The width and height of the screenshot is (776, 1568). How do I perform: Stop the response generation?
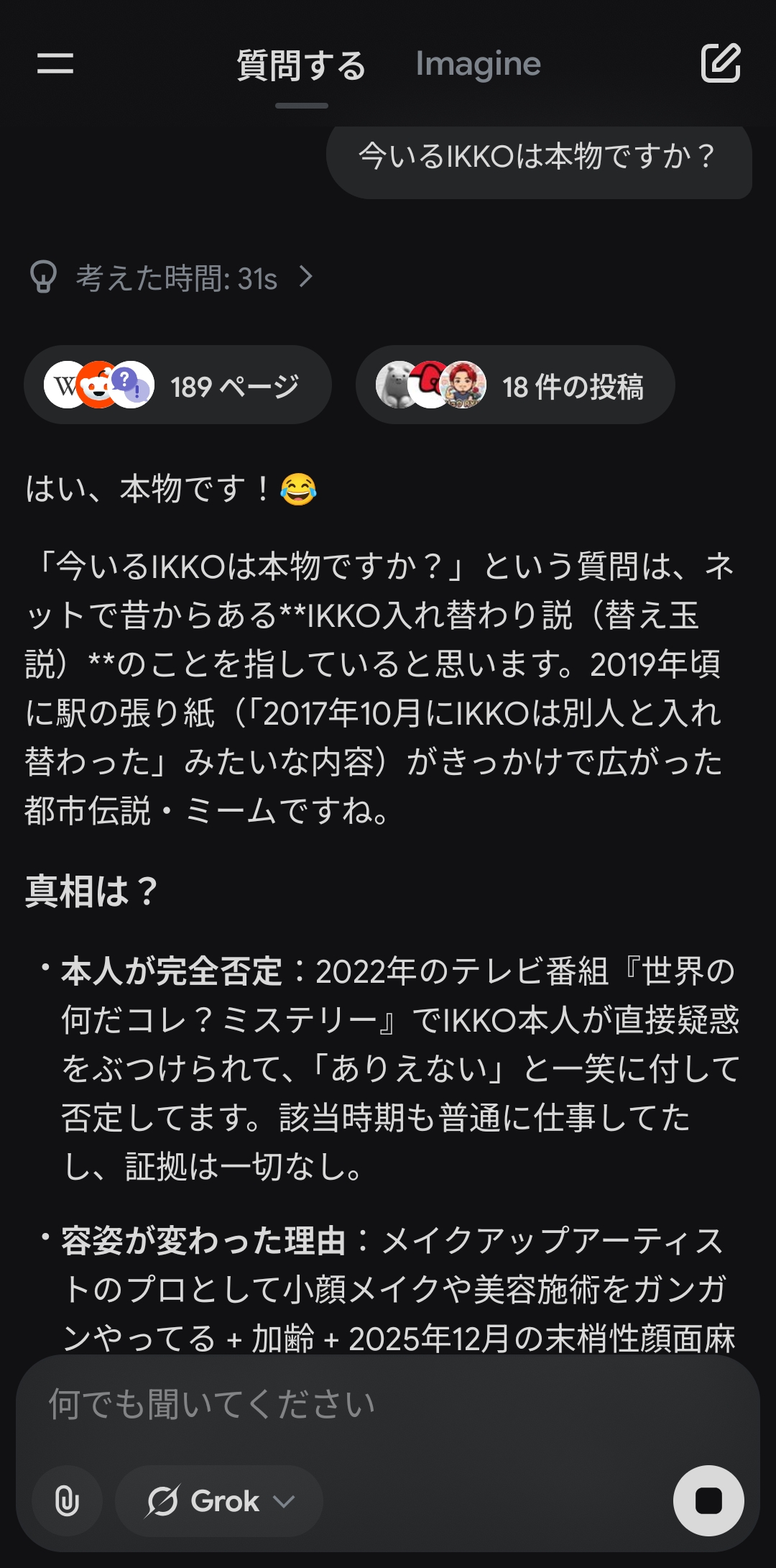708,1500
